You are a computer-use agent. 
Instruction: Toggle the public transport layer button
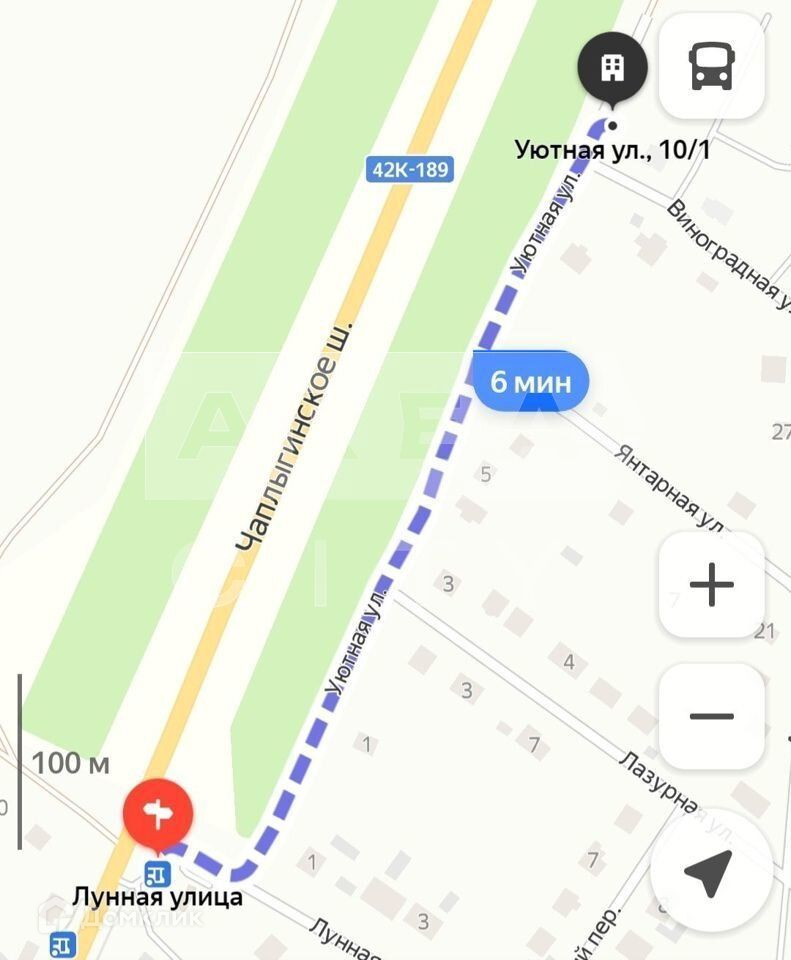coord(711,66)
